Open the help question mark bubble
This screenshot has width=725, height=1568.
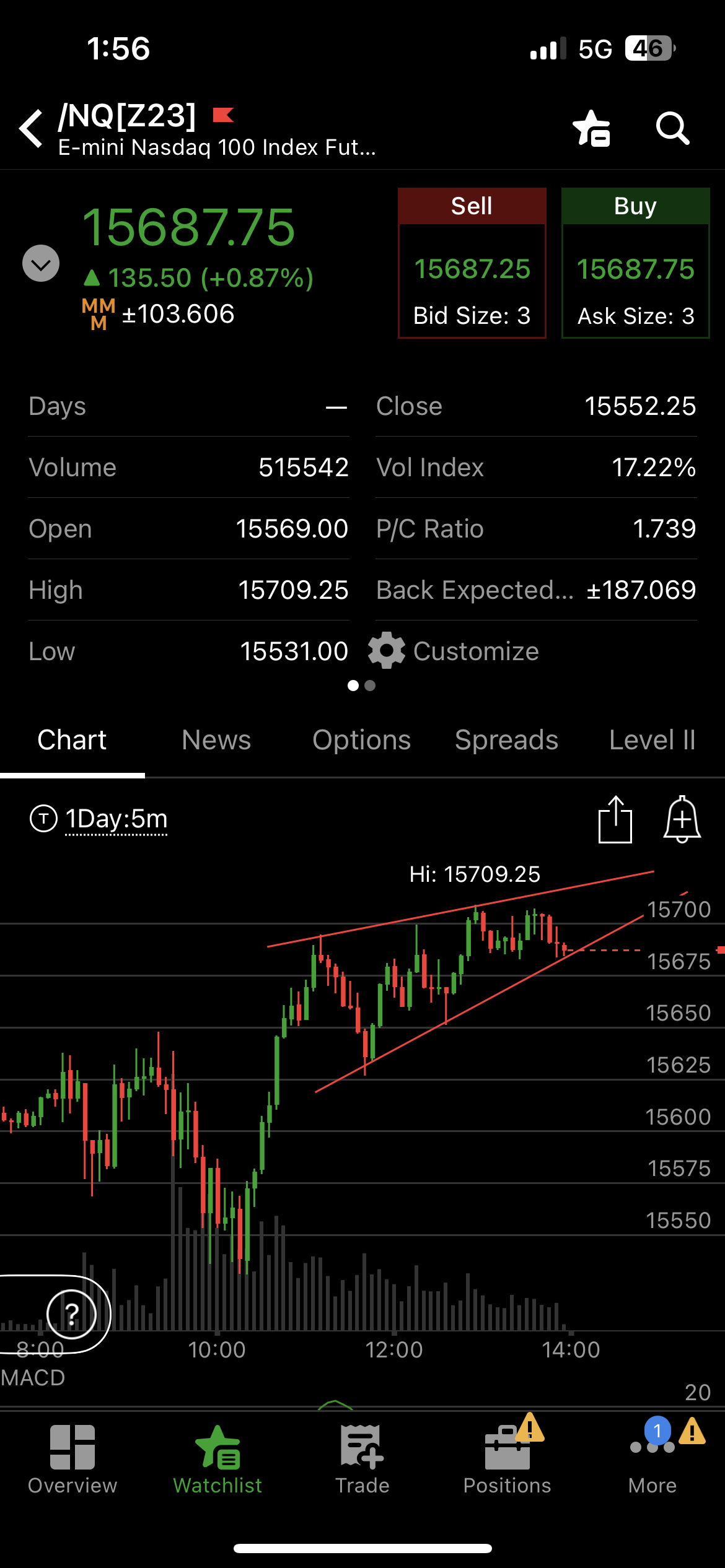(72, 1314)
